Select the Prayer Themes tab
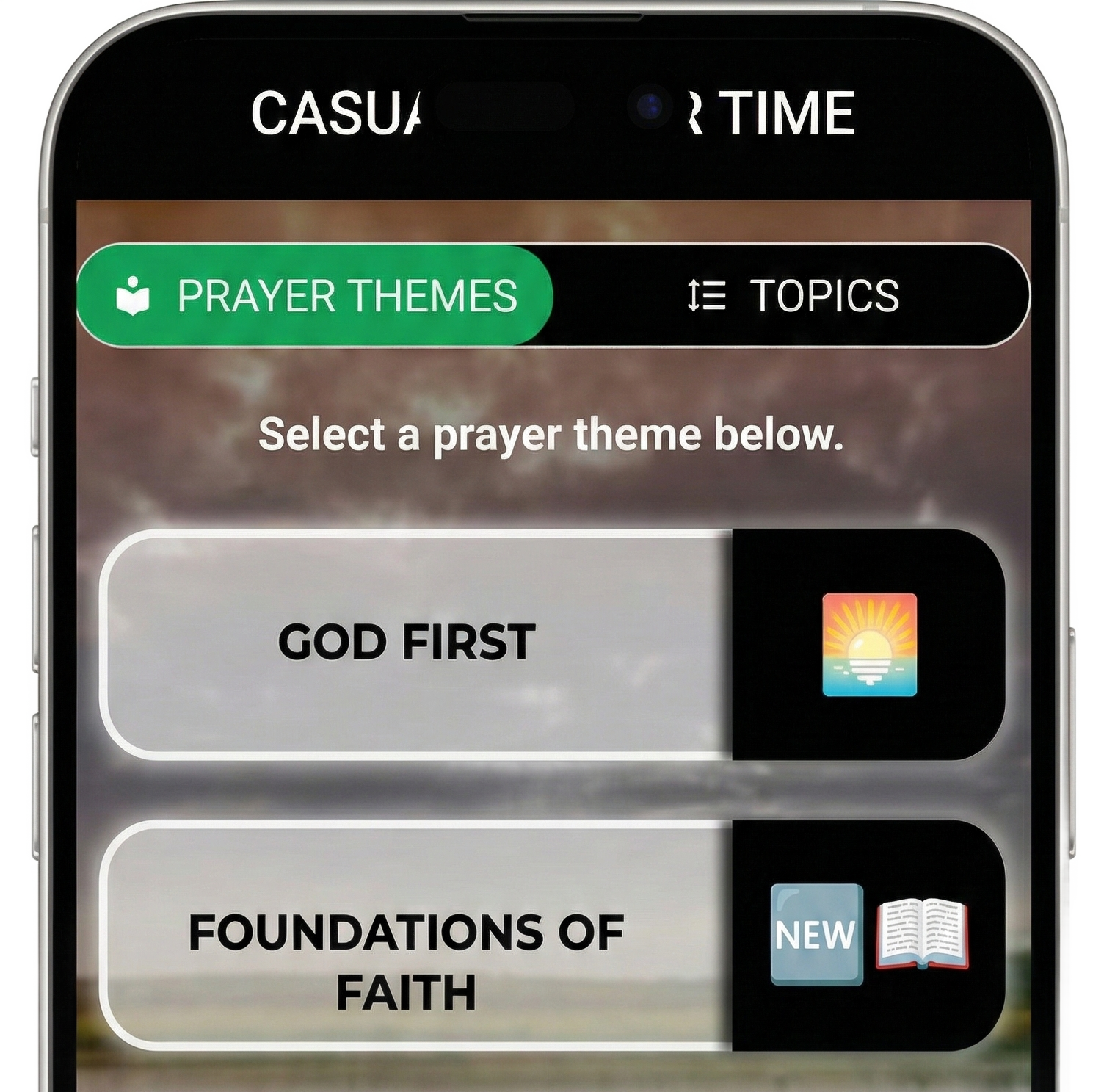 coord(316,295)
